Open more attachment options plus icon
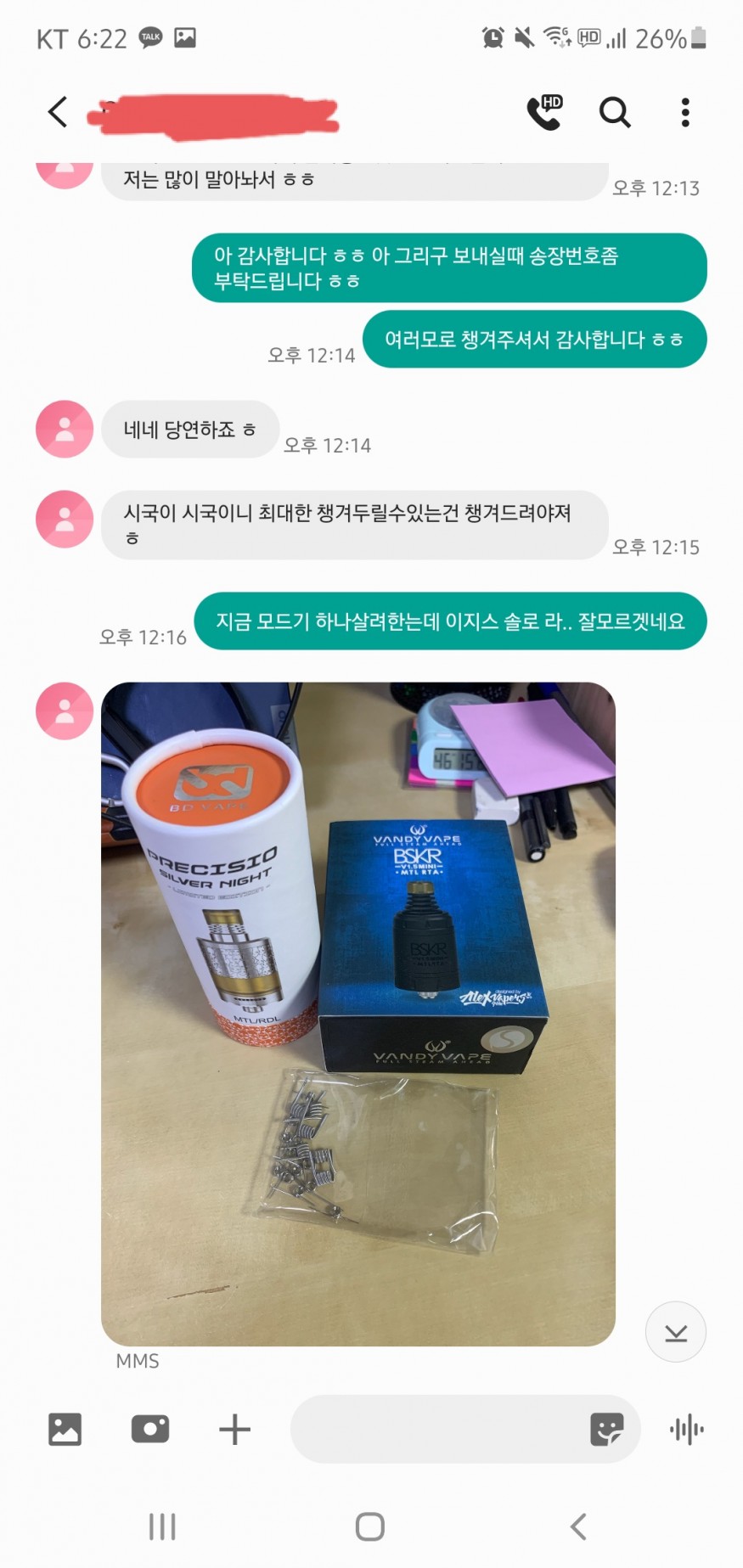The height and width of the screenshot is (1568, 743). pos(234,1430)
